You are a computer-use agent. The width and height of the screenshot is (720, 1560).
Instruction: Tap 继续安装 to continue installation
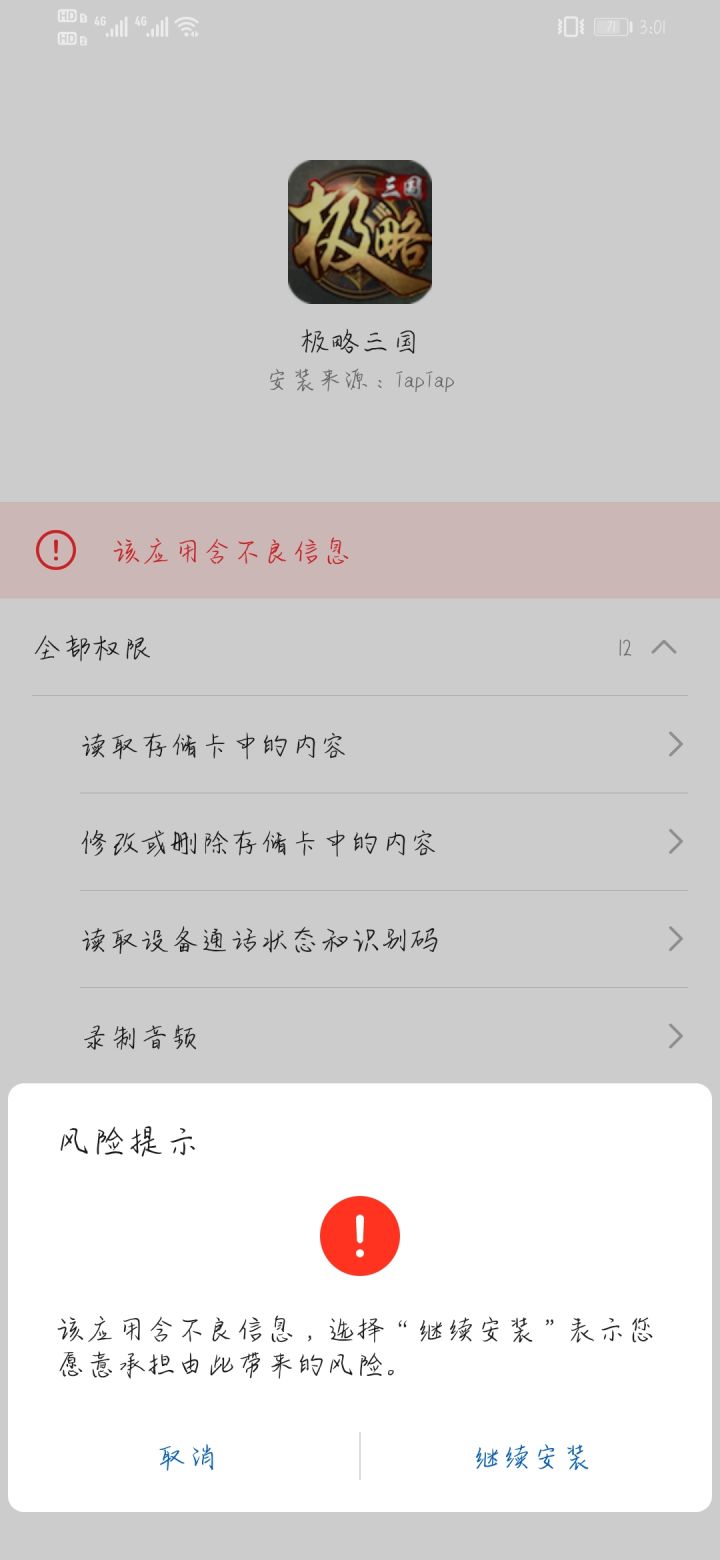(529, 1459)
